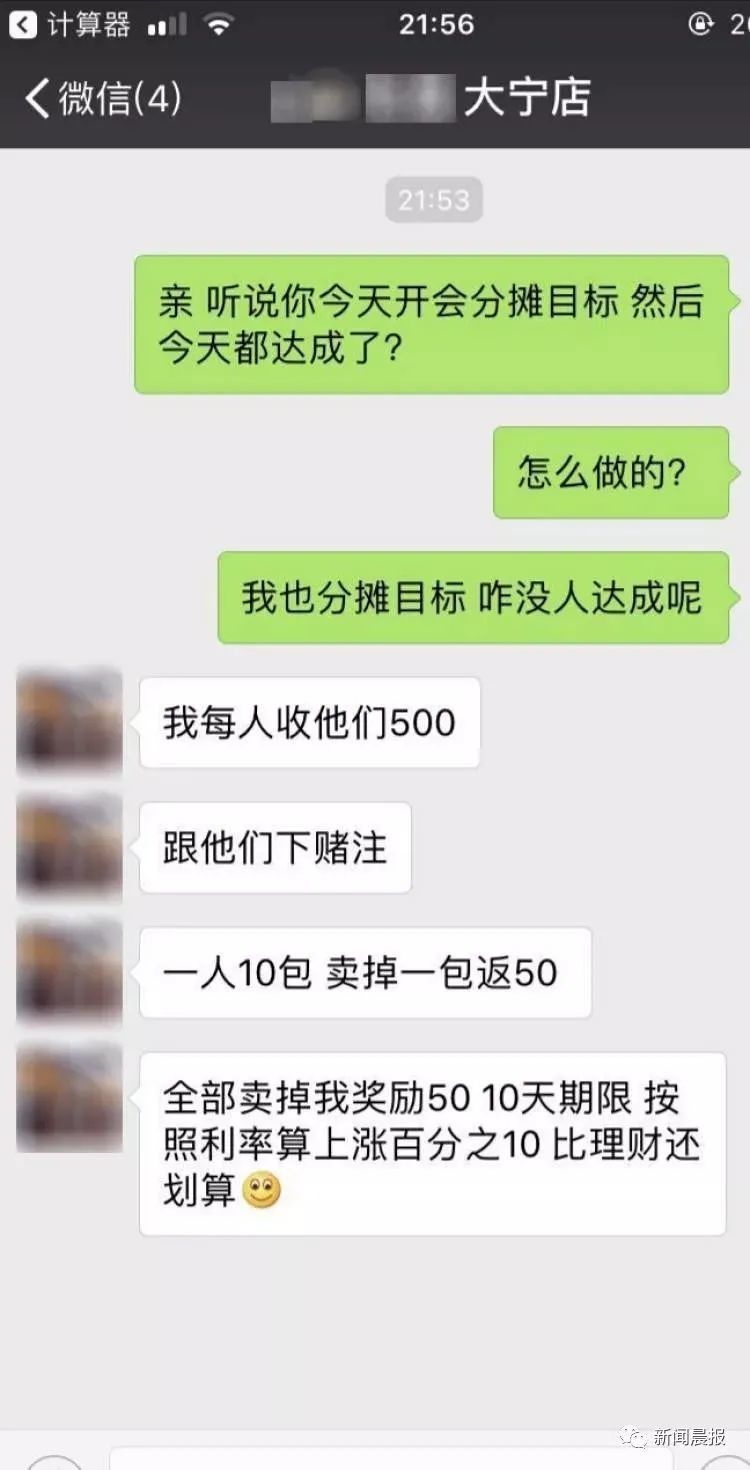Open the avatar beside the 一人10包 message
Image resolution: width=750 pixels, height=1470 pixels.
(68, 972)
